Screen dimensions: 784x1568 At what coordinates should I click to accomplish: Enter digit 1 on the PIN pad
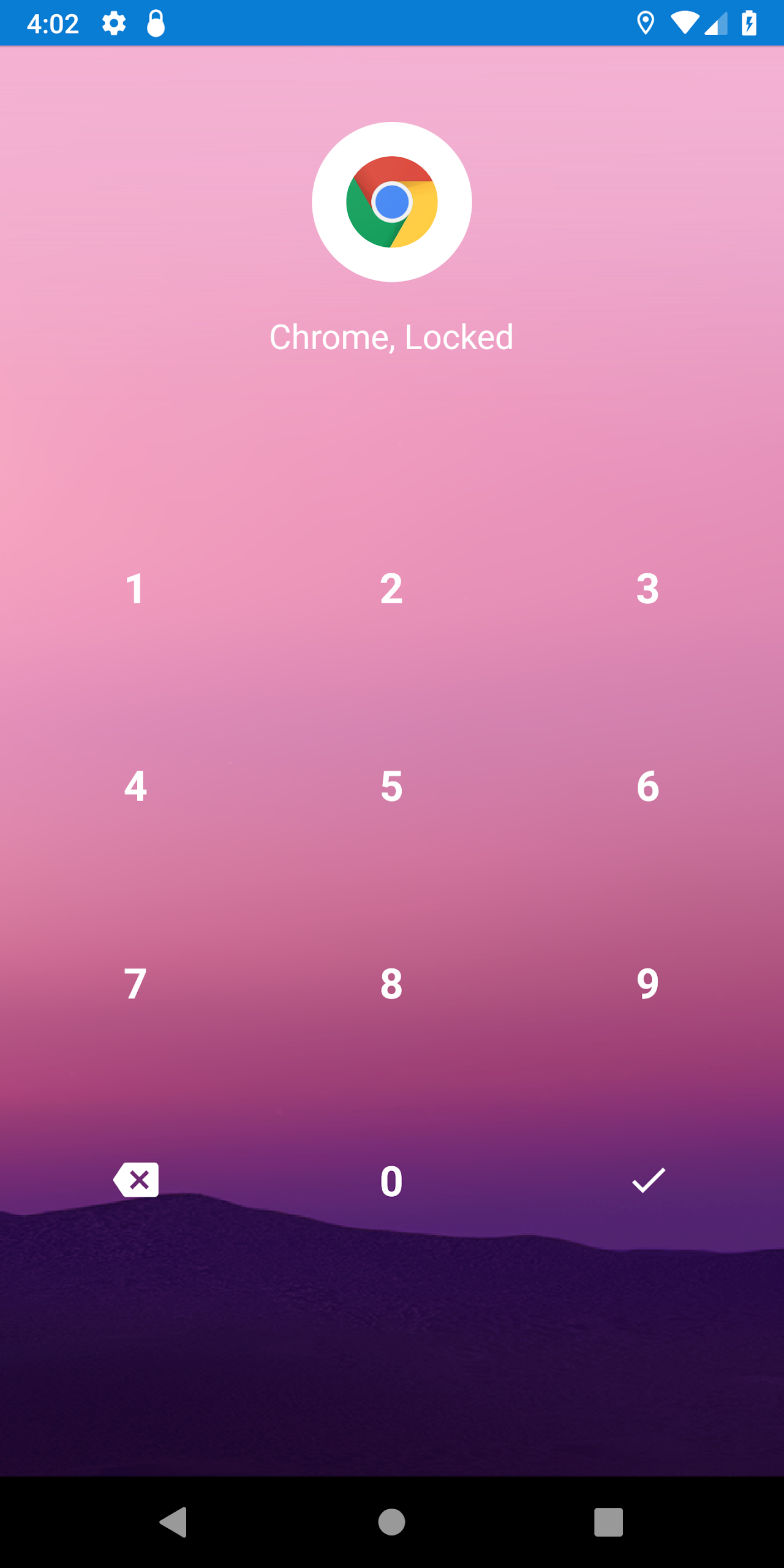point(135,589)
